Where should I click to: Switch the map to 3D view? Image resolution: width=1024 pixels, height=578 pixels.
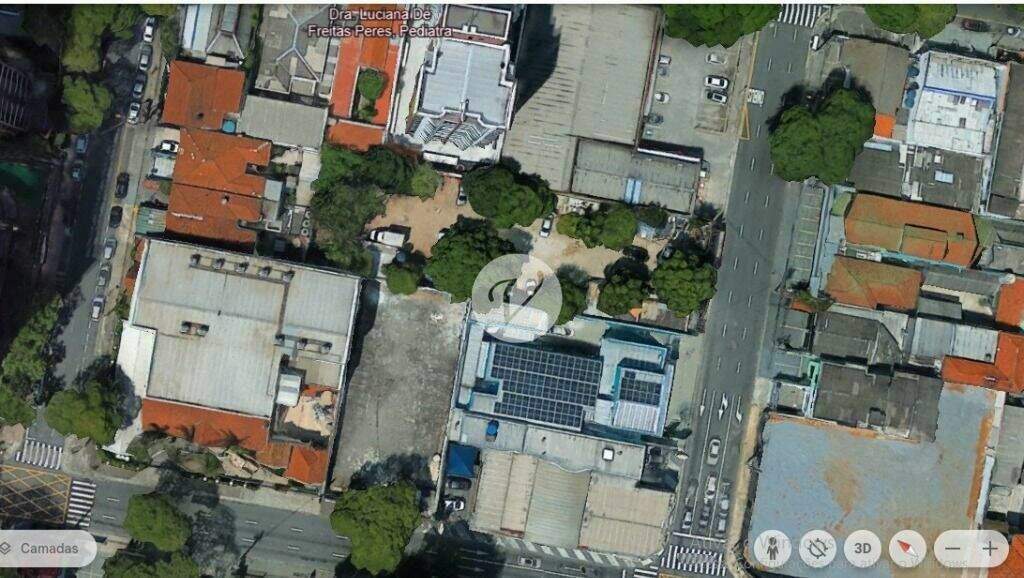[x=862, y=548]
